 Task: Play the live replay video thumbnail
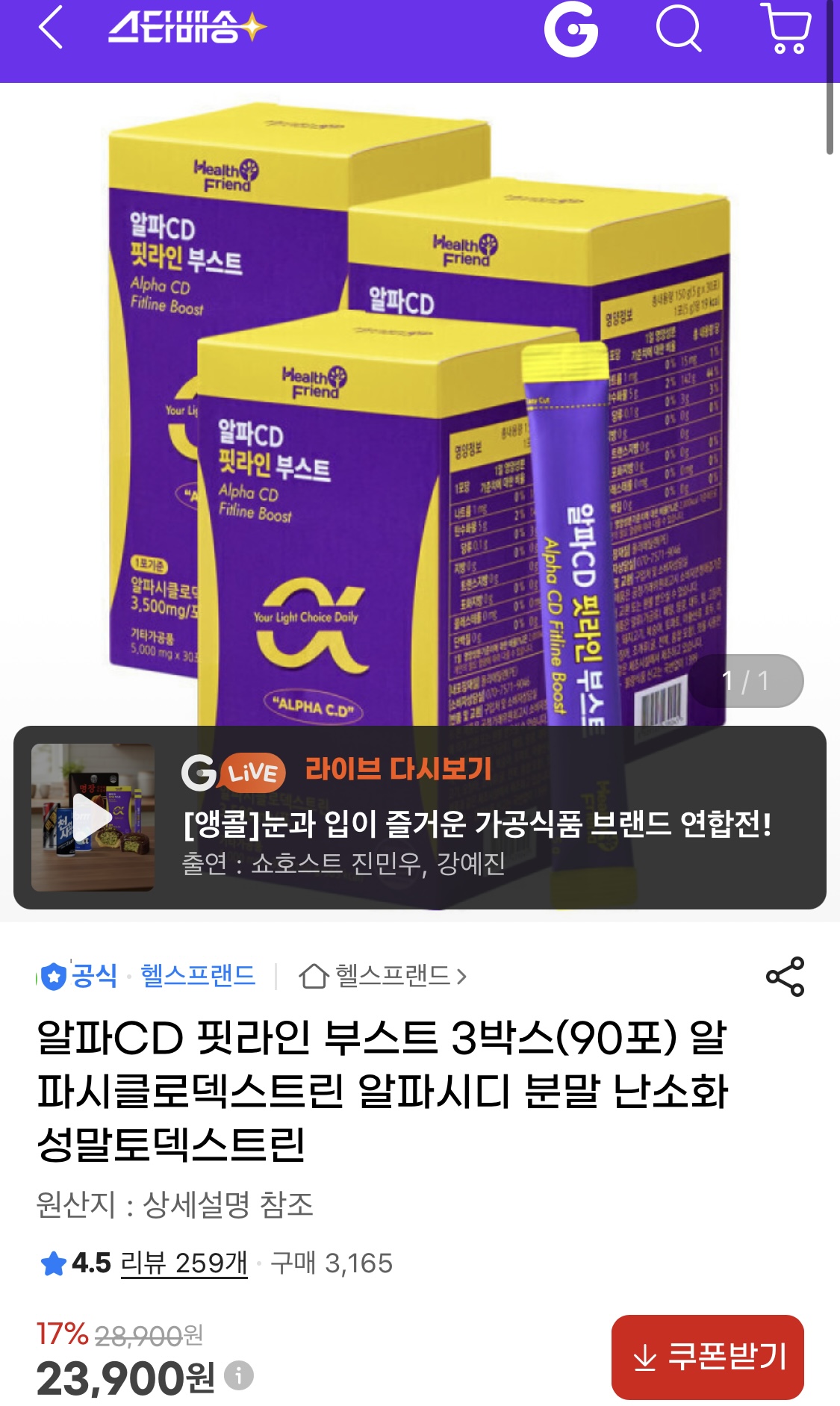93,818
